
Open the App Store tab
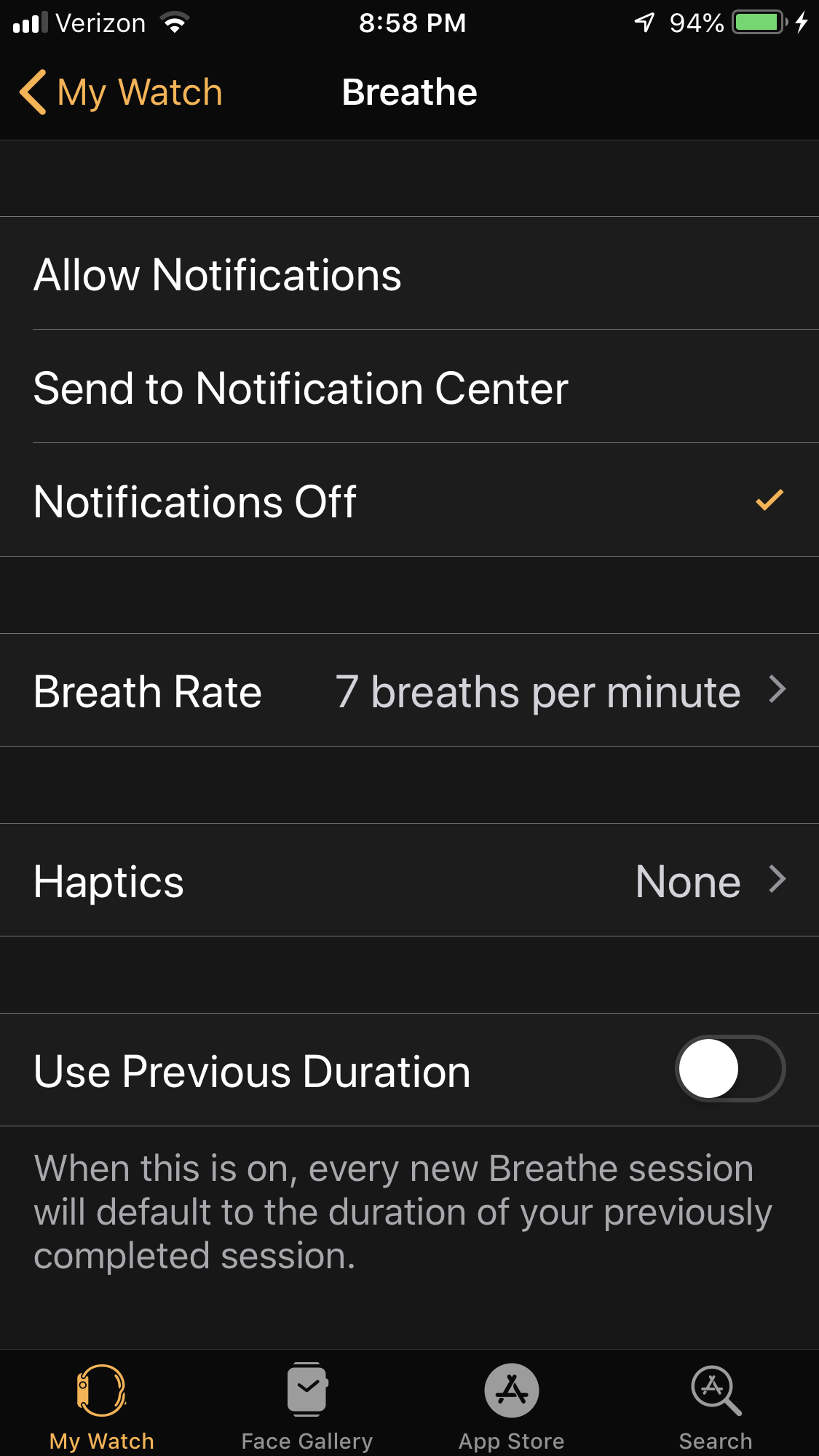512,1406
